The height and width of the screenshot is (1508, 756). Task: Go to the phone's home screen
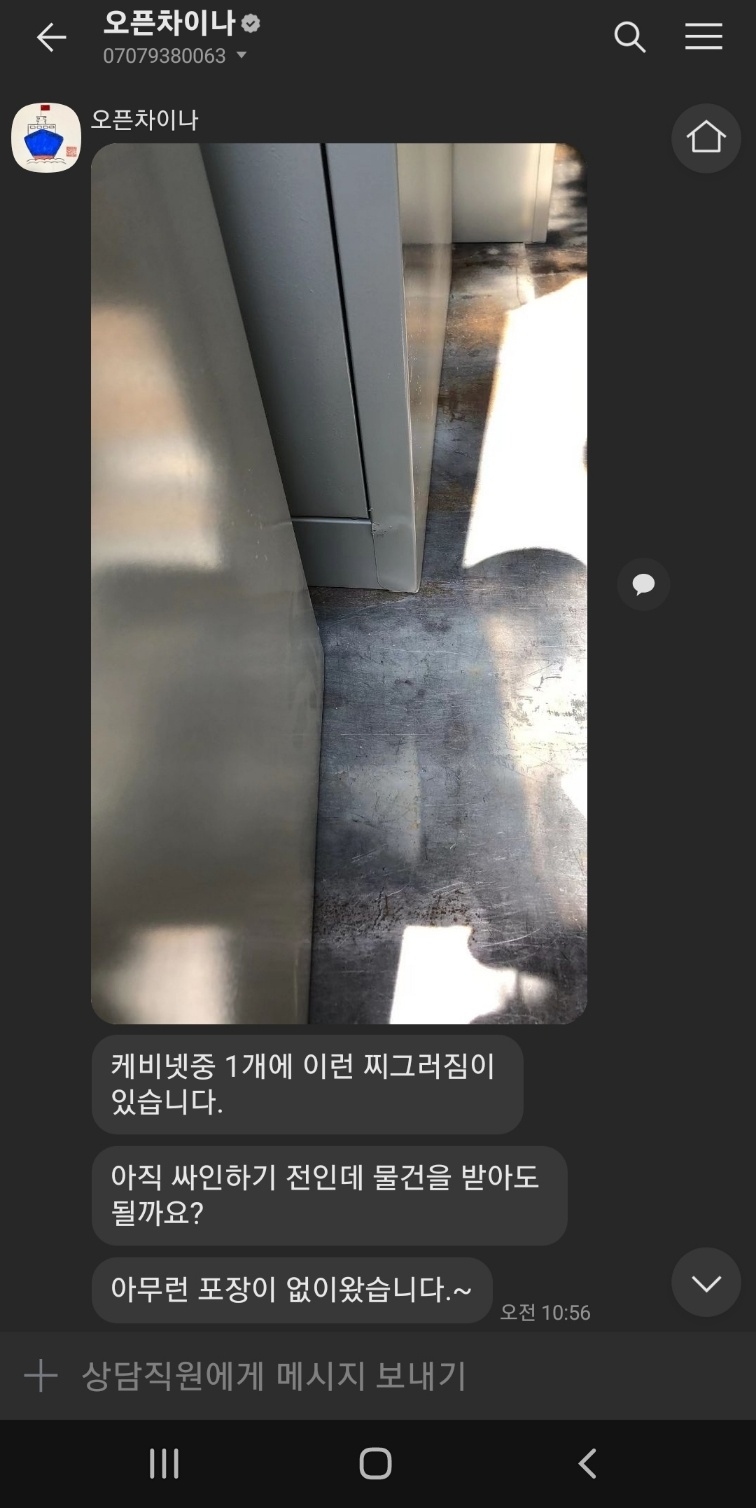pos(375,1463)
